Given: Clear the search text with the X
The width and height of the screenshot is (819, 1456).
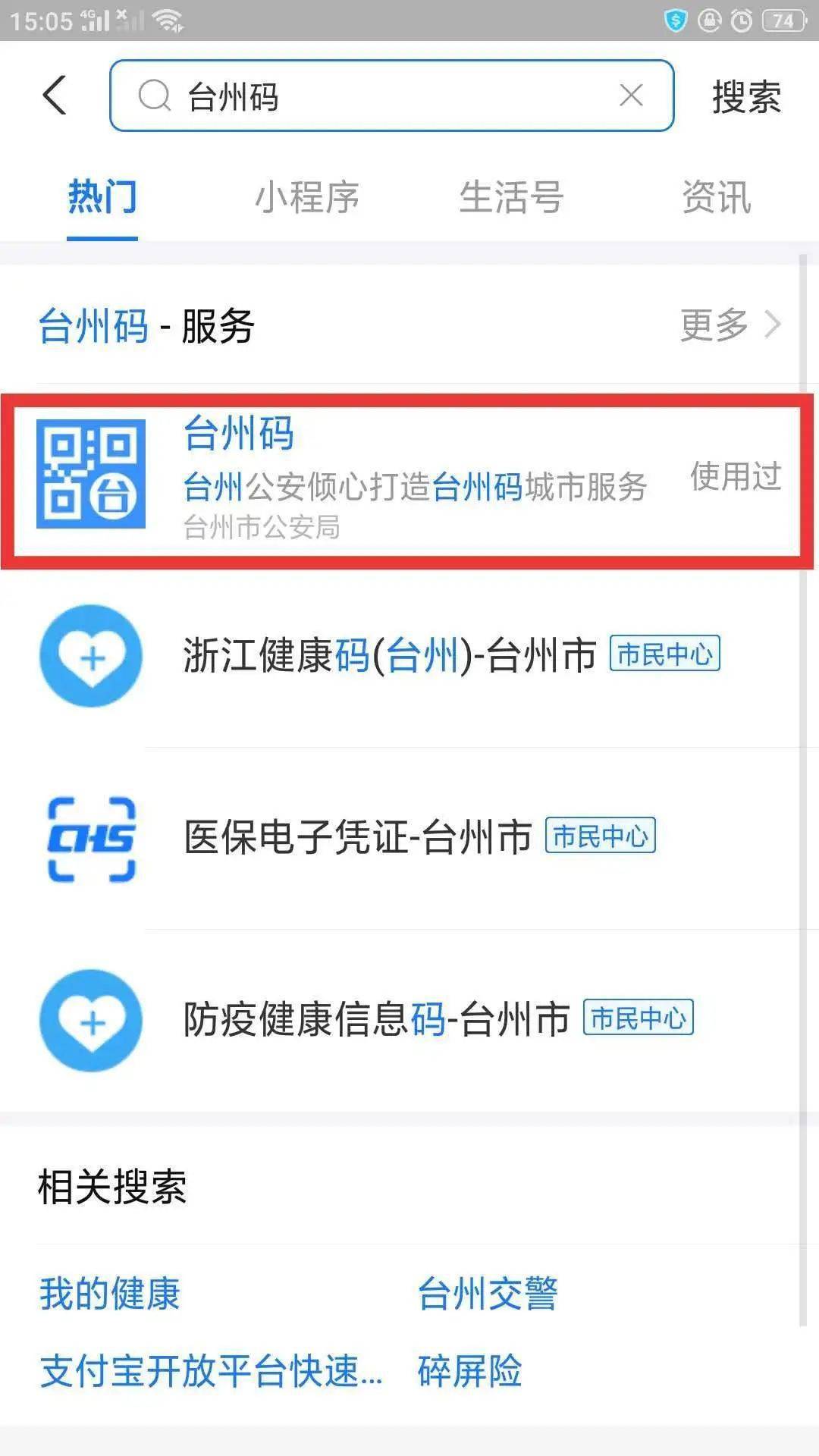Looking at the screenshot, I should click(x=631, y=96).
